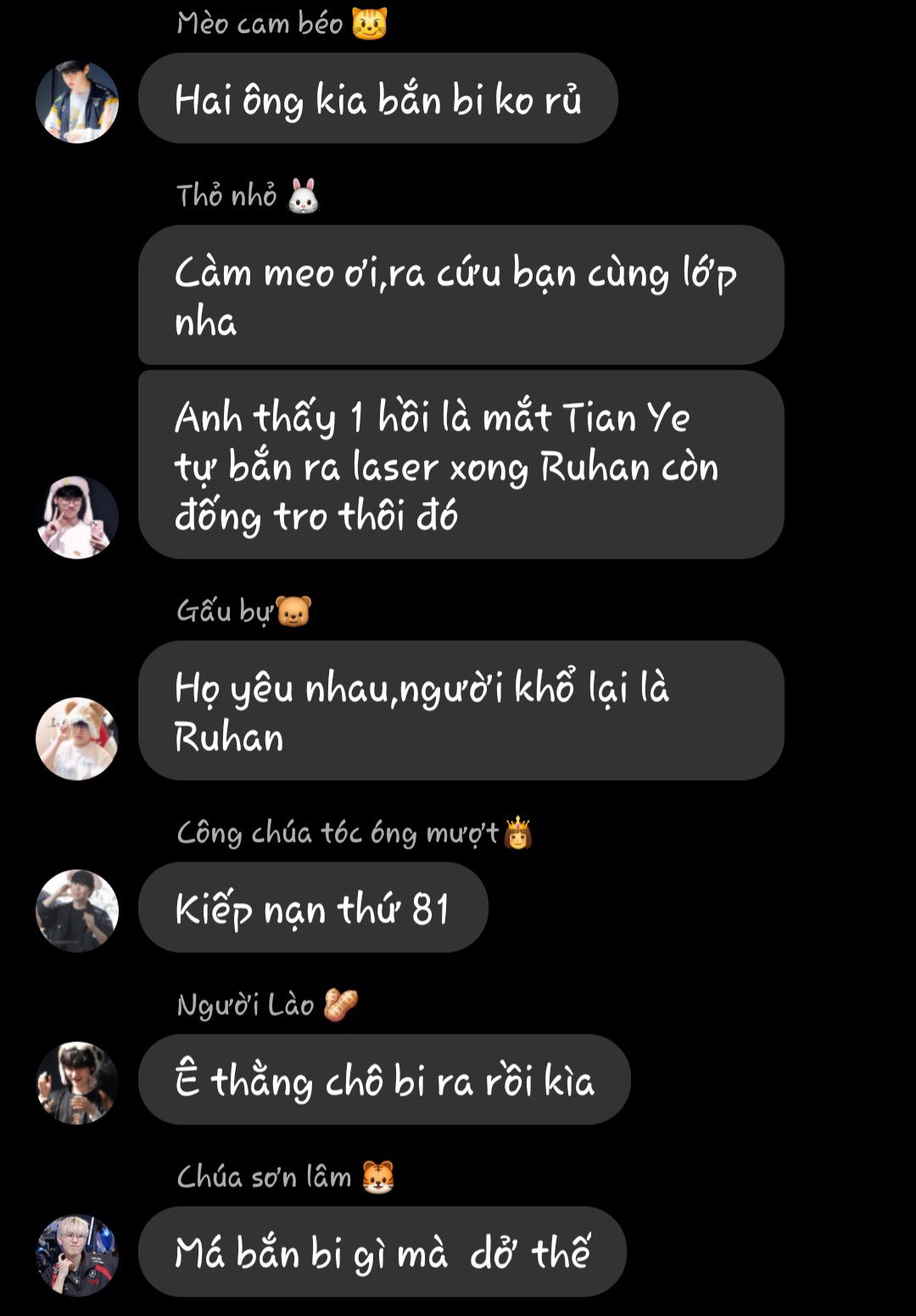Viewport: 916px width, 1316px height.
Task: Tap Thỏ nhỏ's avatar
Action: [x=77, y=517]
